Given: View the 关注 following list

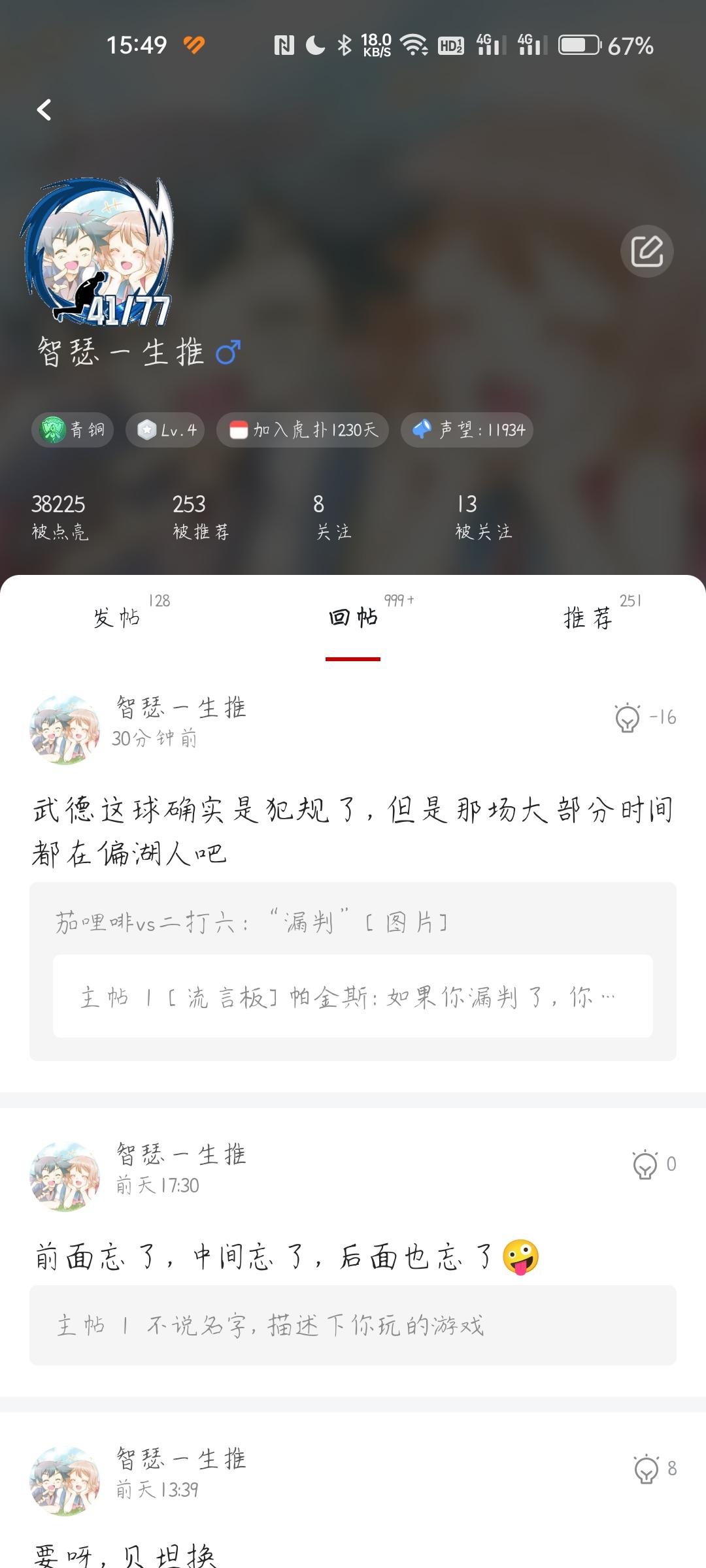Looking at the screenshot, I should (333, 516).
